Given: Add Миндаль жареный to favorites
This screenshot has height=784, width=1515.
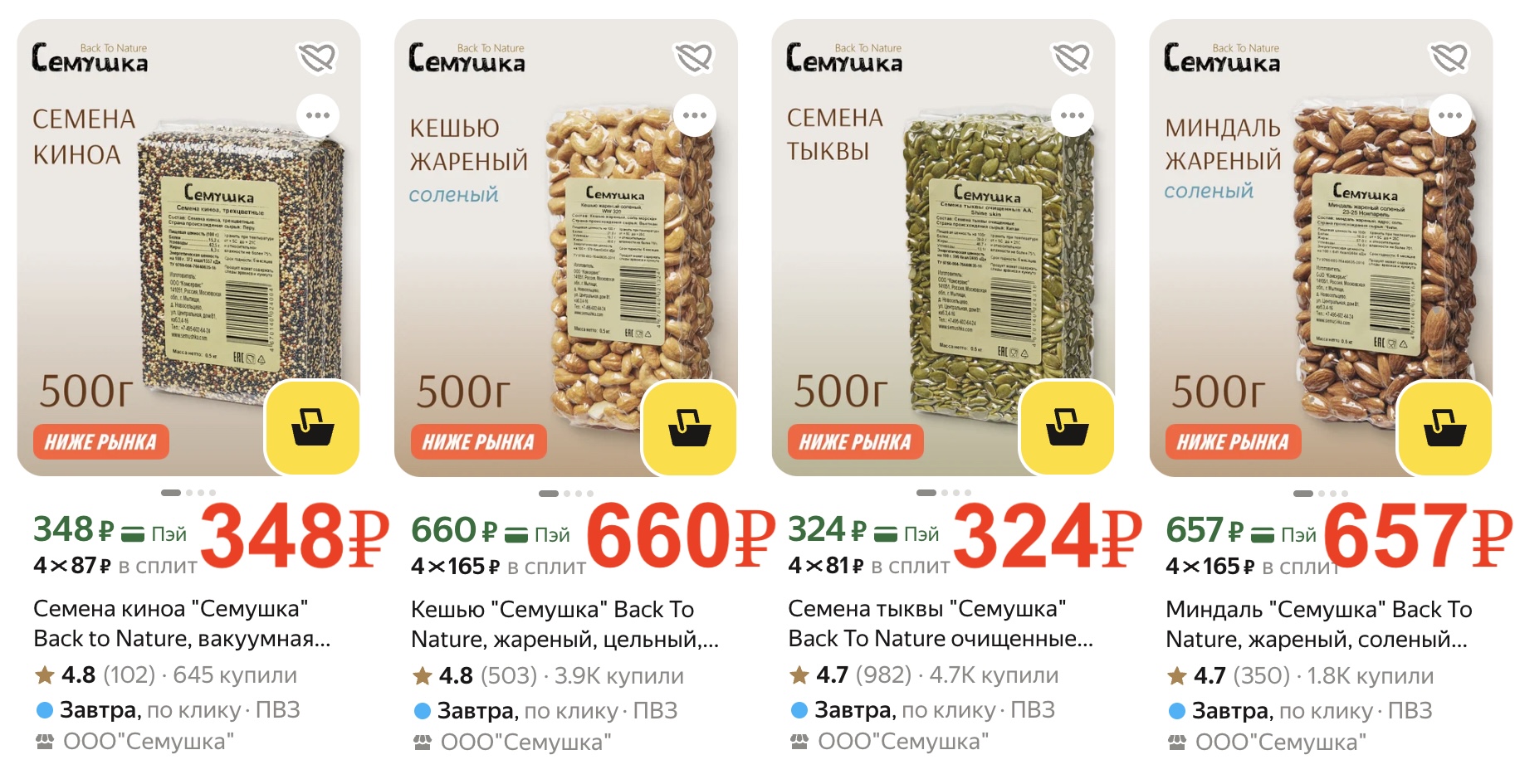Looking at the screenshot, I should click(1449, 57).
